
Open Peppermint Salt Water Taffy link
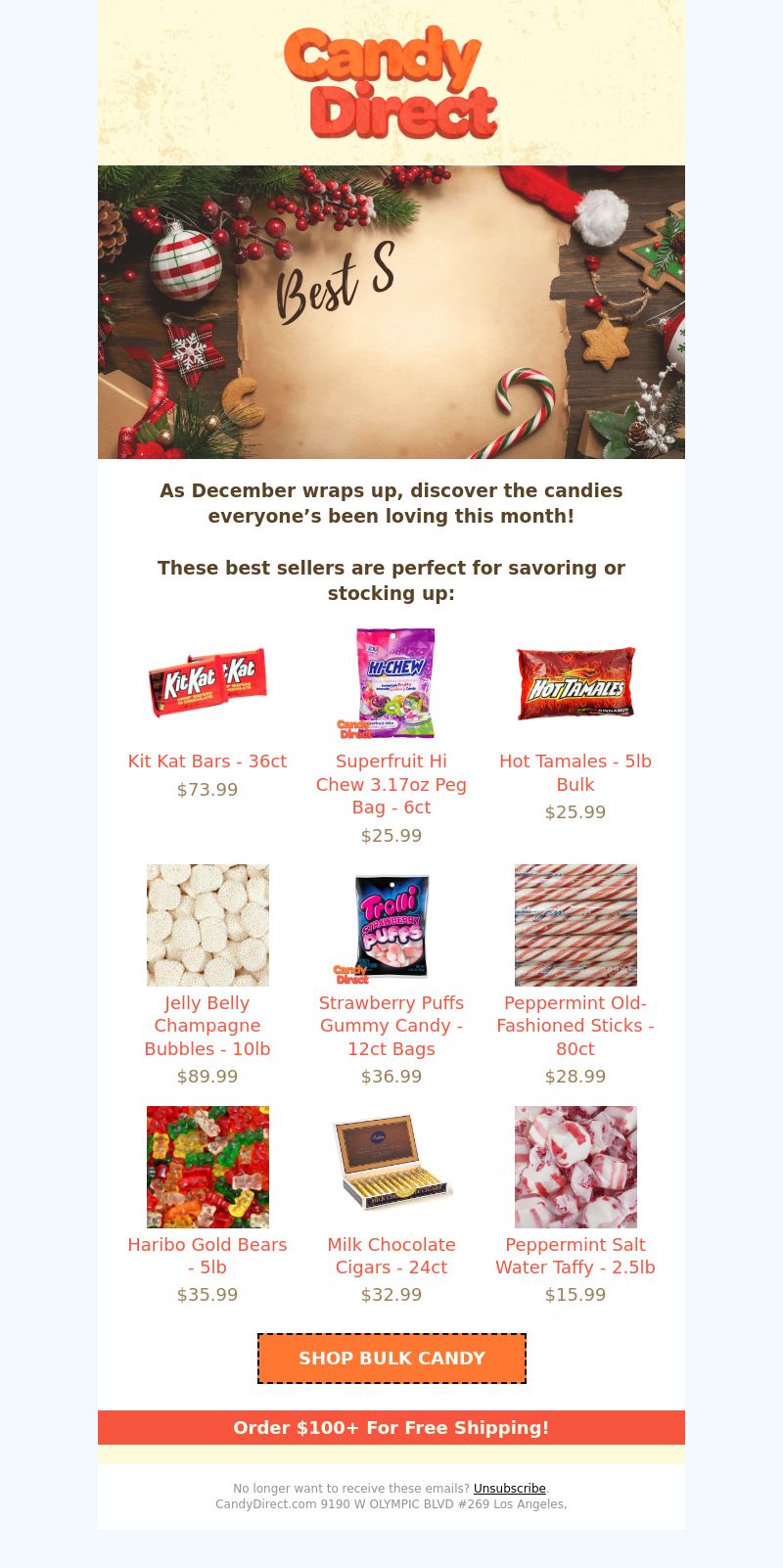pyautogui.click(x=576, y=1256)
